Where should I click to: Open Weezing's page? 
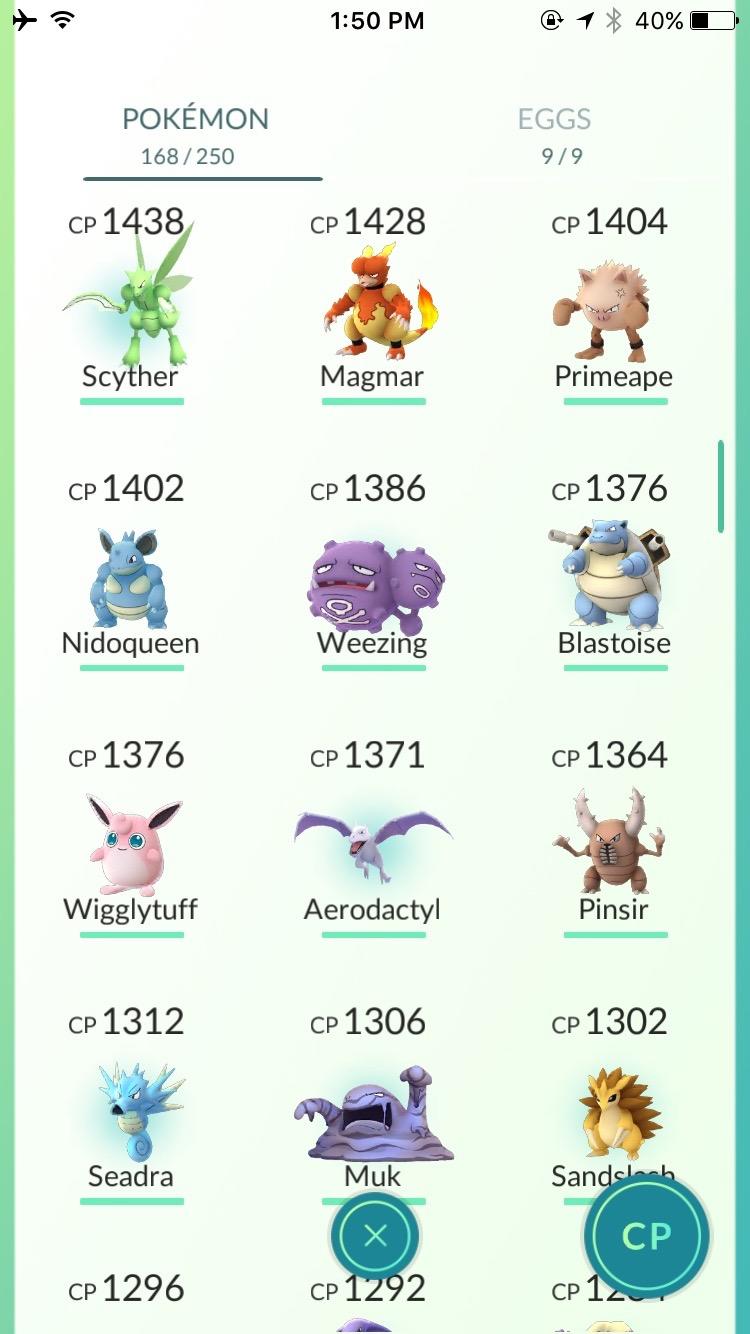373,571
